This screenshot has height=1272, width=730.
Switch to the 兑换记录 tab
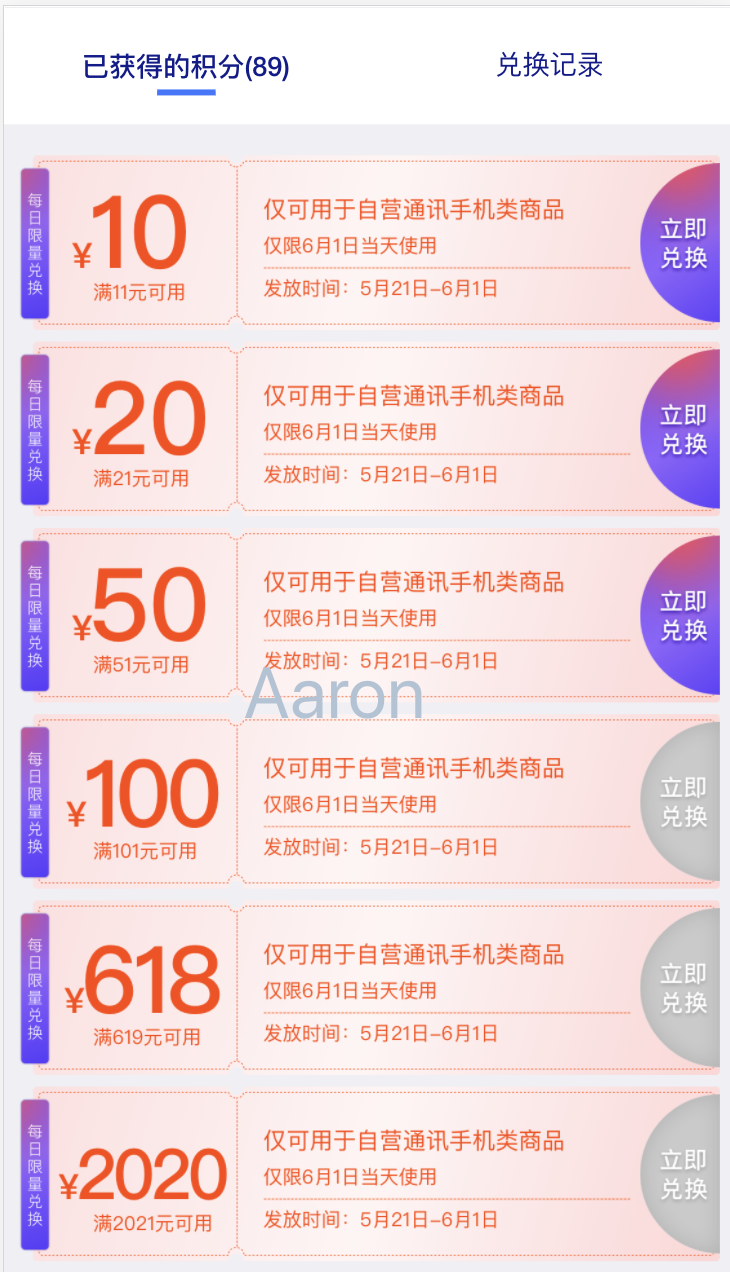[550, 65]
